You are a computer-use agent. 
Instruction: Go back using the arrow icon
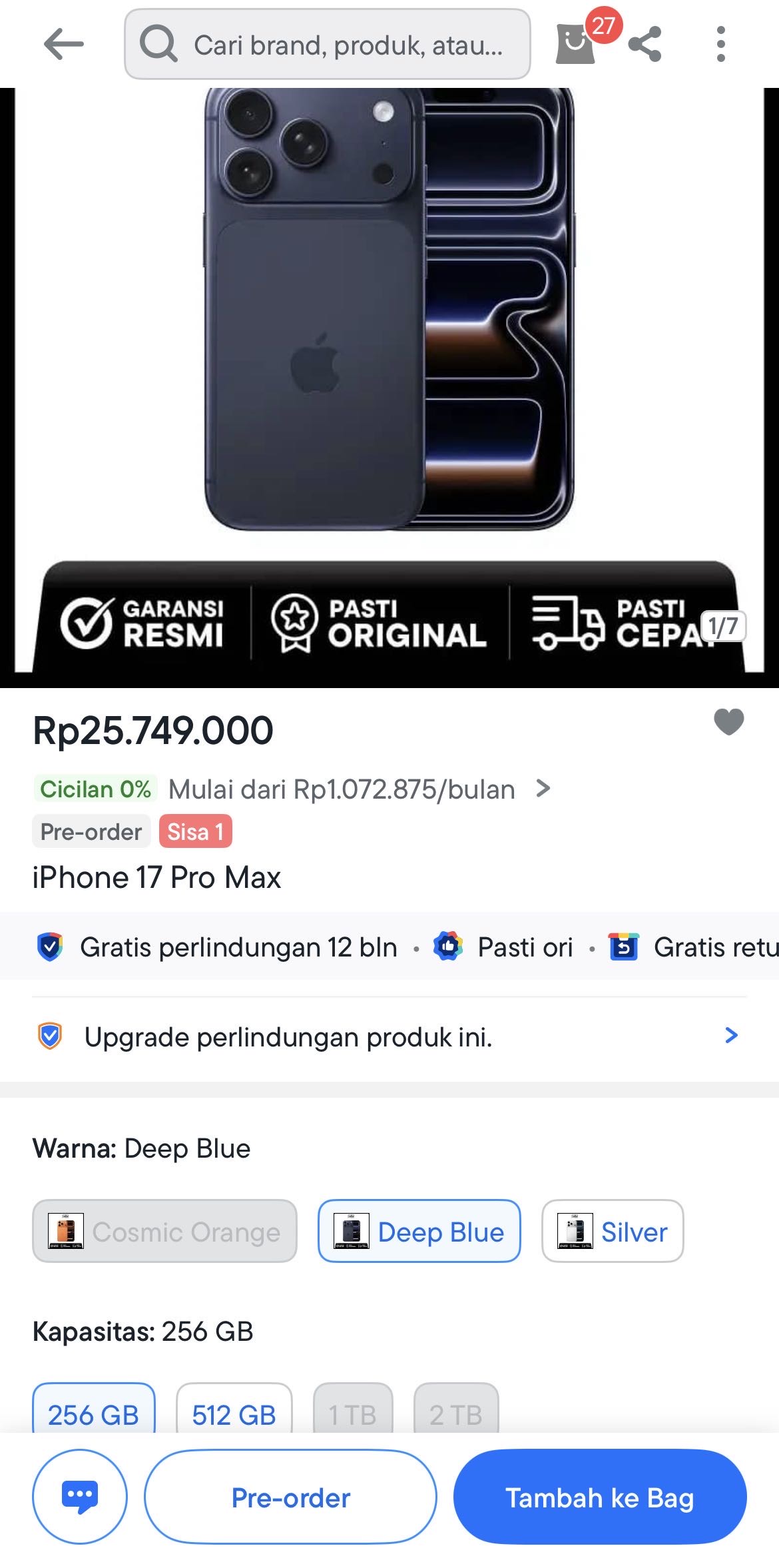tap(63, 45)
